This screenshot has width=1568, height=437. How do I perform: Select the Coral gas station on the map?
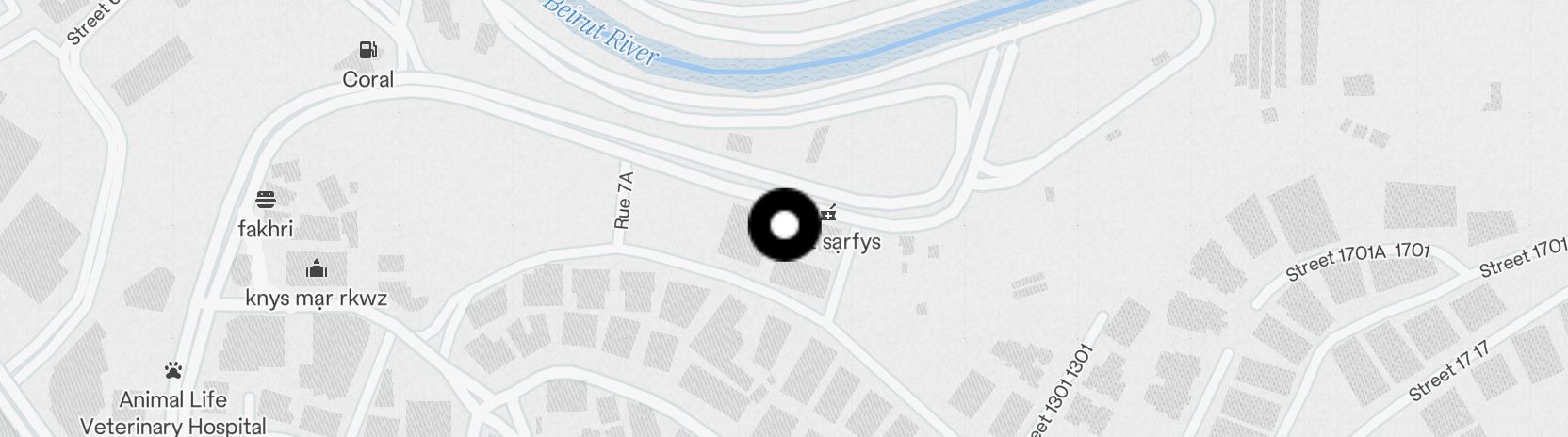pos(367,51)
